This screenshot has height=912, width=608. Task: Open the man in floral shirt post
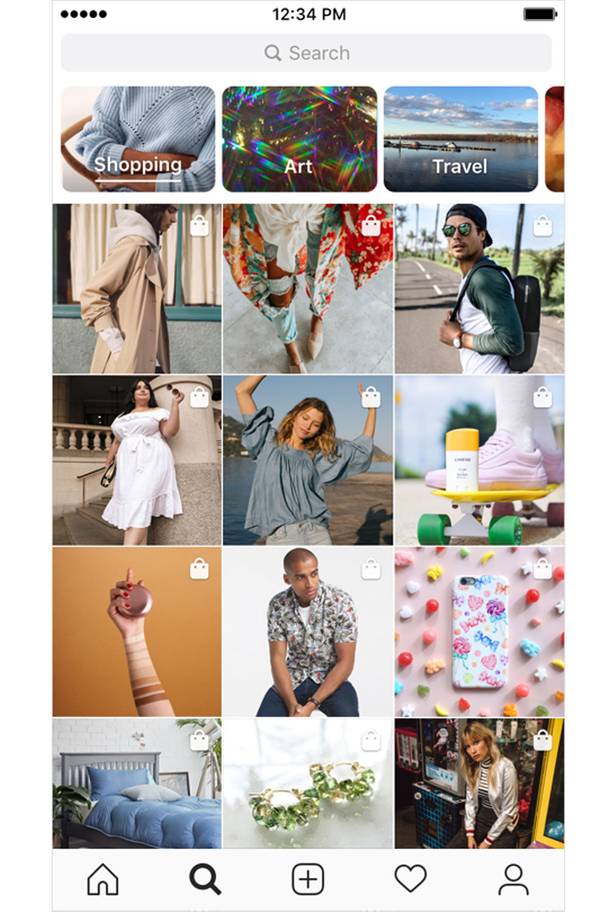tap(308, 631)
